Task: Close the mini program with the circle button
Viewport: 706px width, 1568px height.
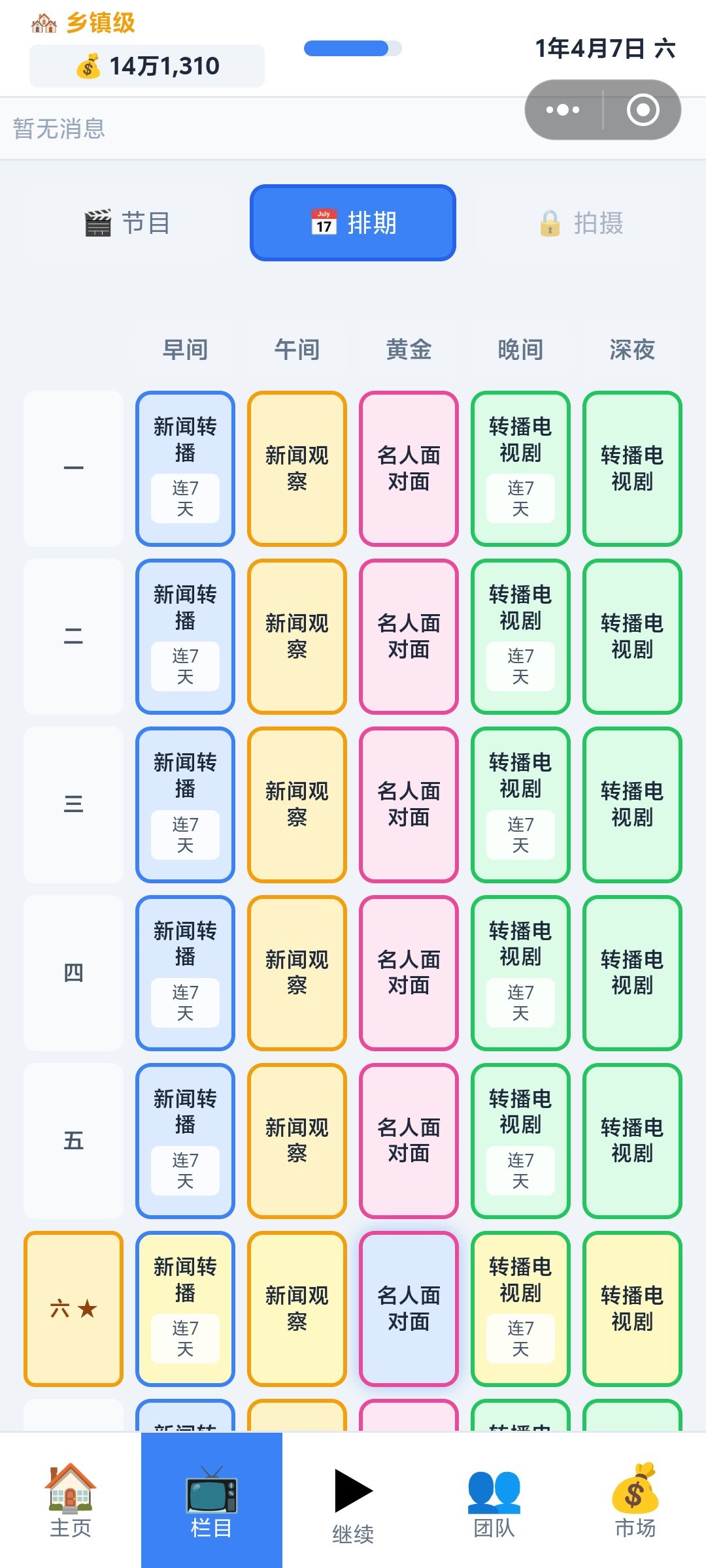Action: 643,110
